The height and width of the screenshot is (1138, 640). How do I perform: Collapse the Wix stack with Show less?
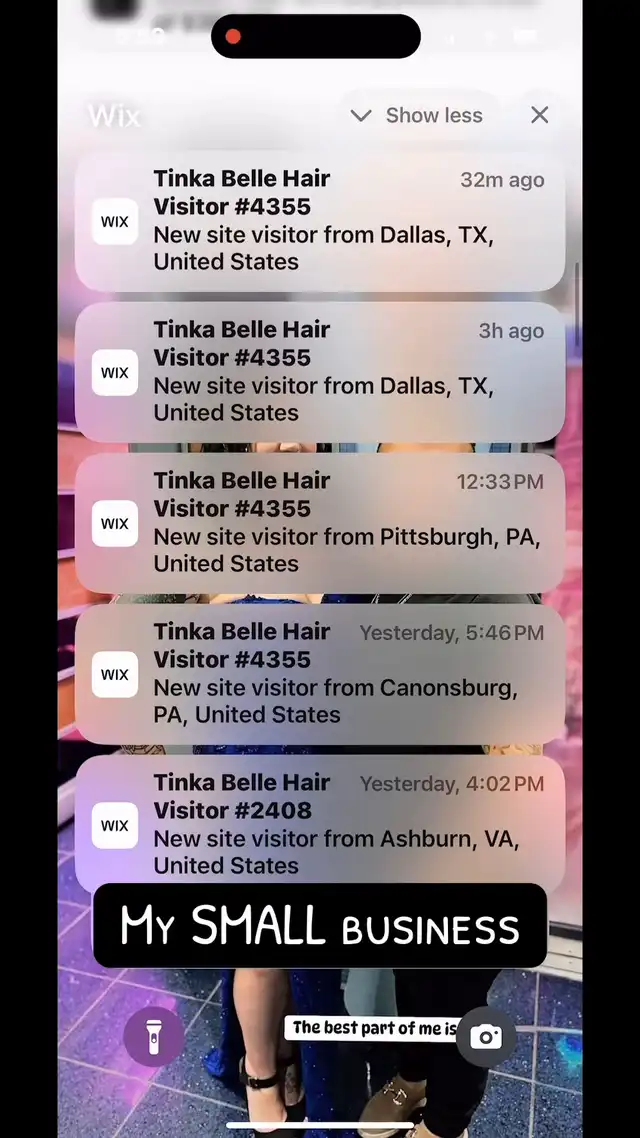[x=416, y=116]
